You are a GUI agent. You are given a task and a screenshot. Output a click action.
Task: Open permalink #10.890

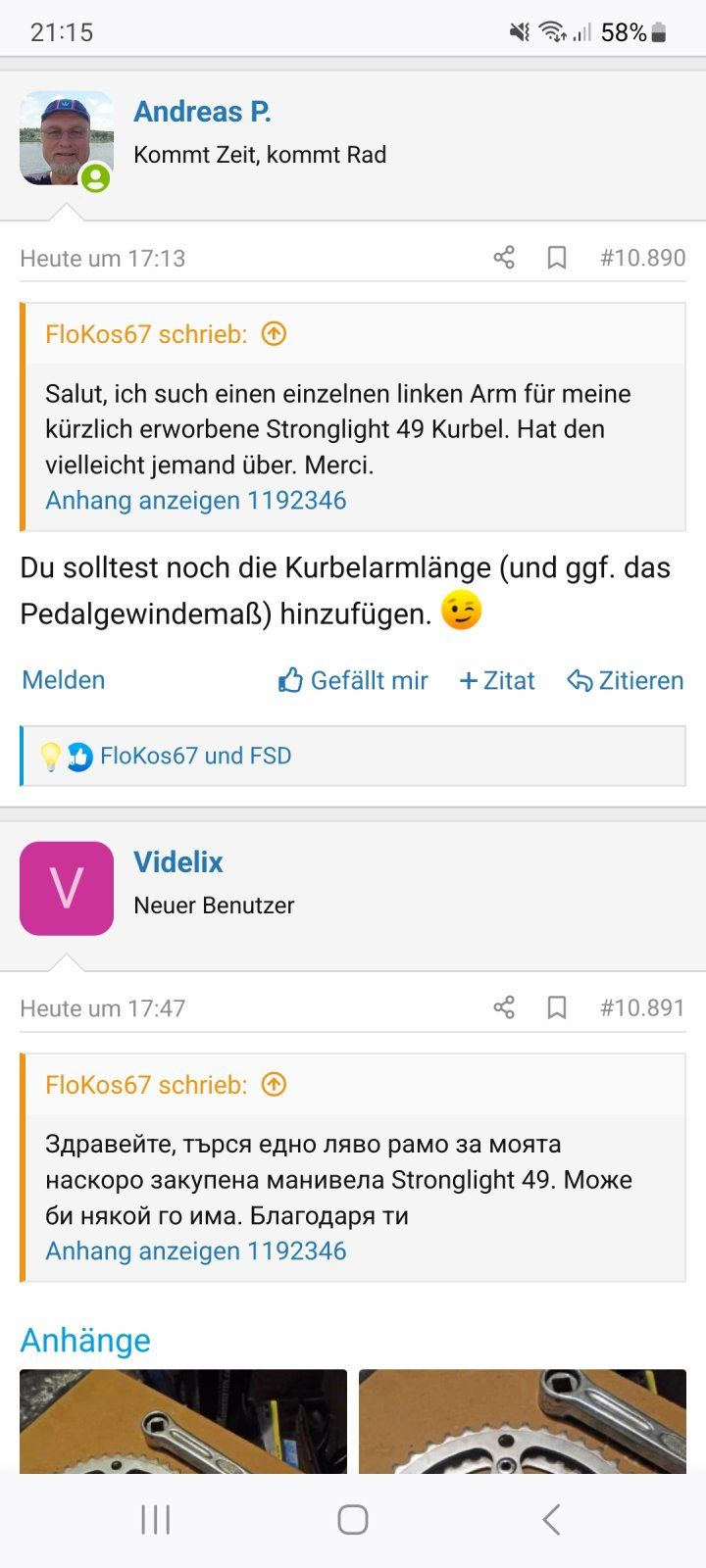point(642,258)
